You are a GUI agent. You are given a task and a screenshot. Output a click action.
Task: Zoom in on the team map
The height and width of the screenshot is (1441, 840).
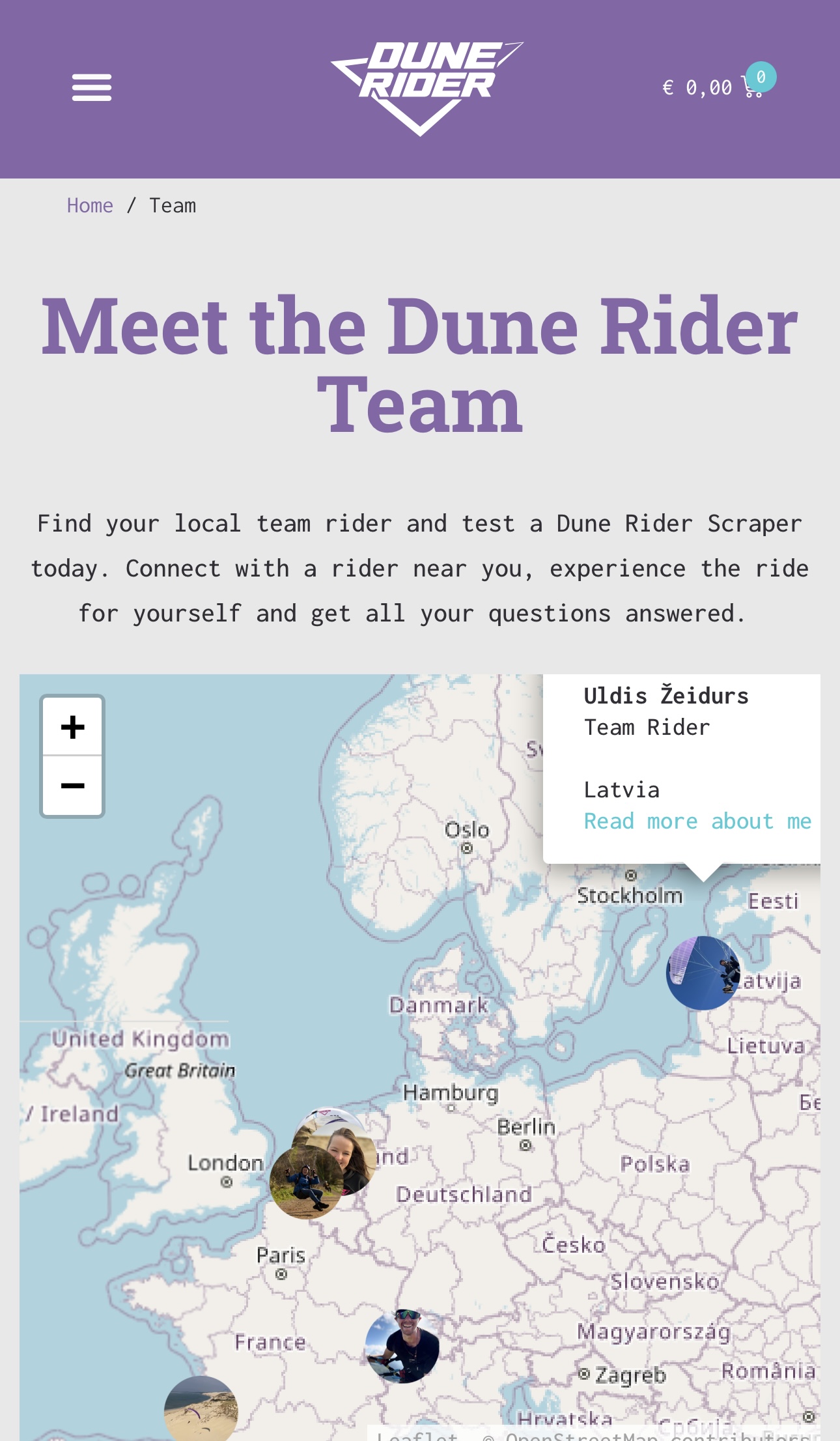point(72,726)
